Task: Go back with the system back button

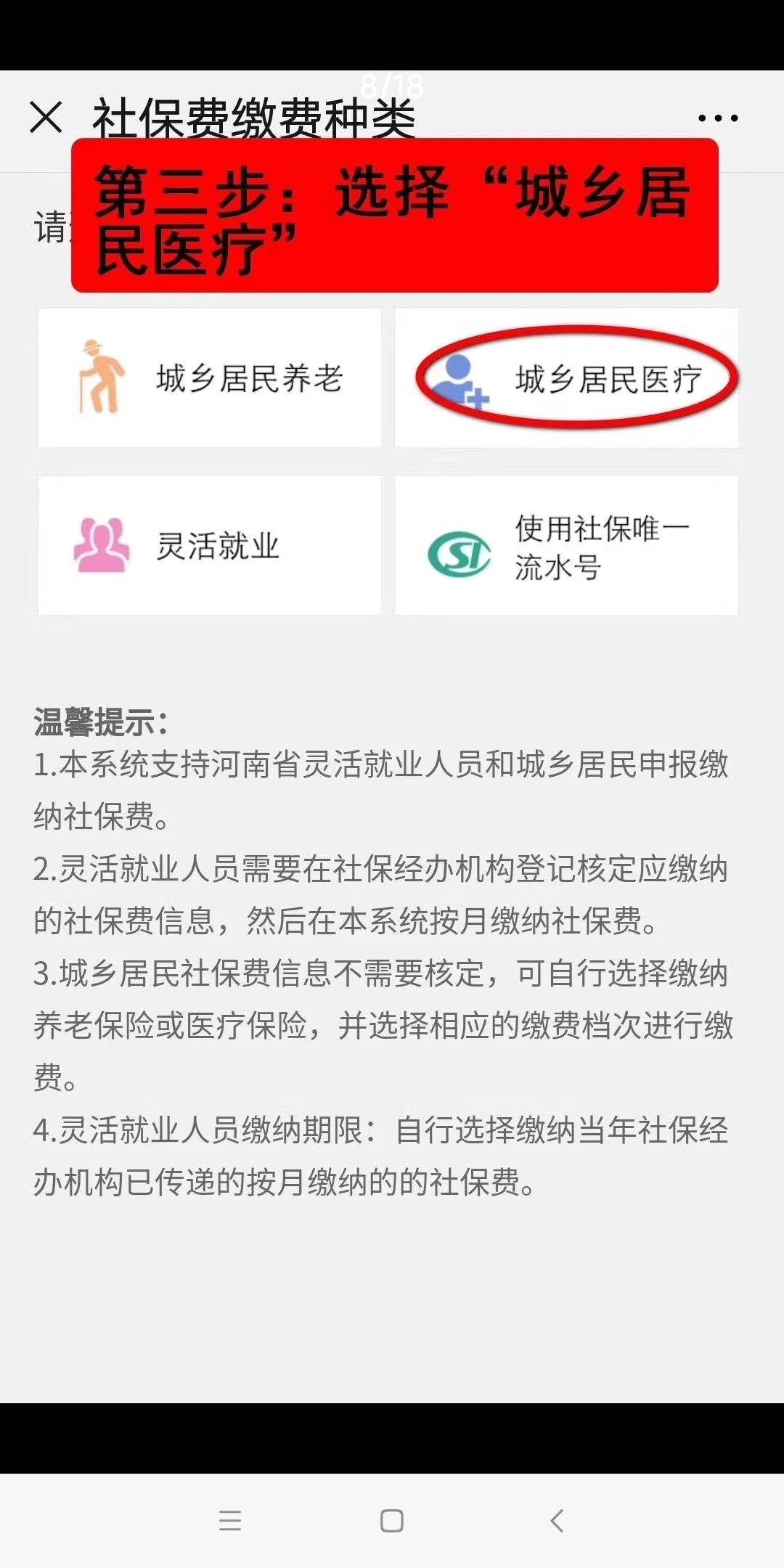Action: point(557,1520)
